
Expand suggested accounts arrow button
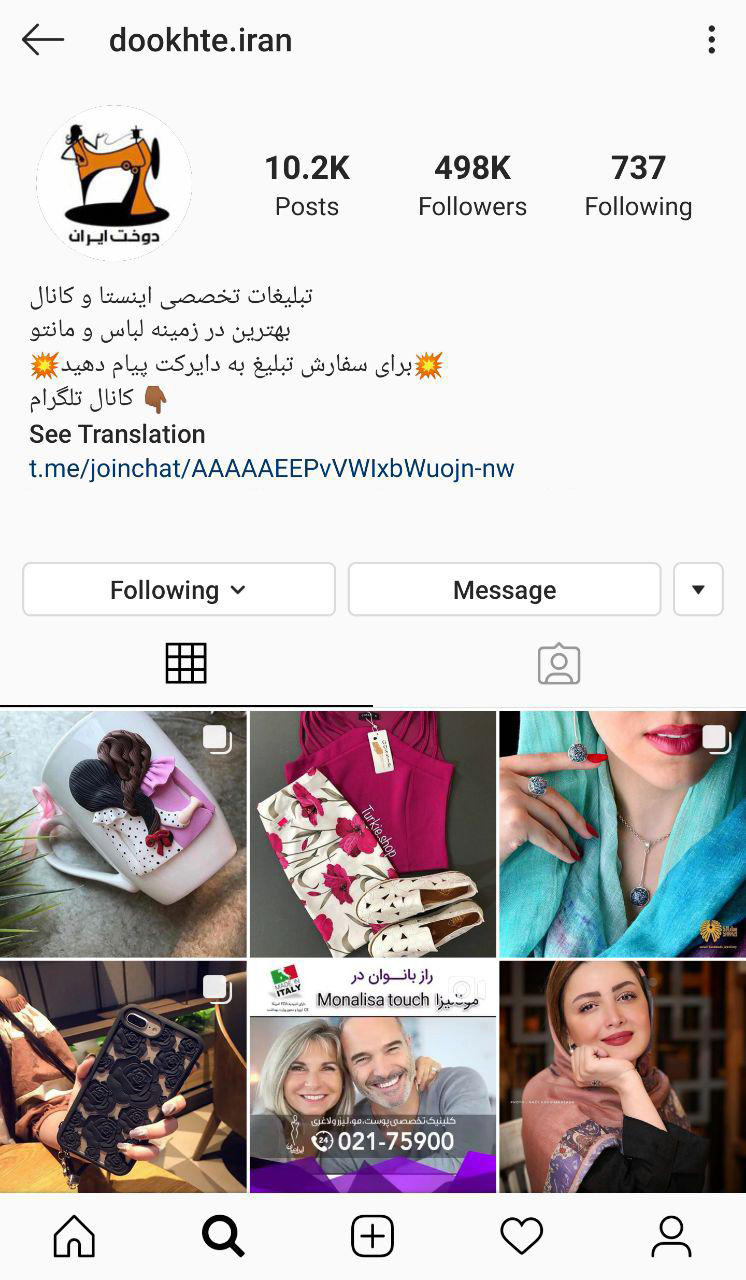(x=698, y=590)
